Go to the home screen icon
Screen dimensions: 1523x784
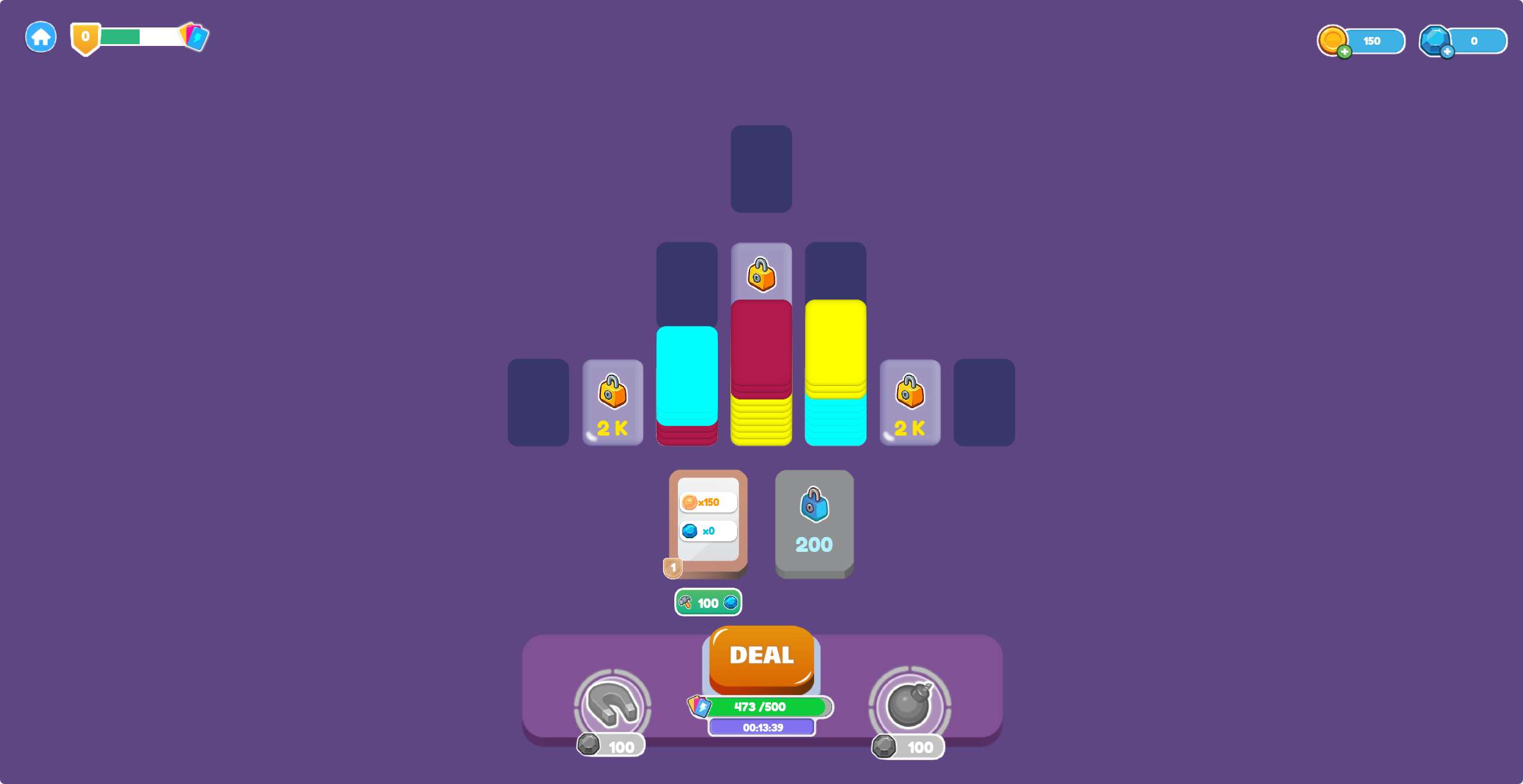pyautogui.click(x=41, y=37)
